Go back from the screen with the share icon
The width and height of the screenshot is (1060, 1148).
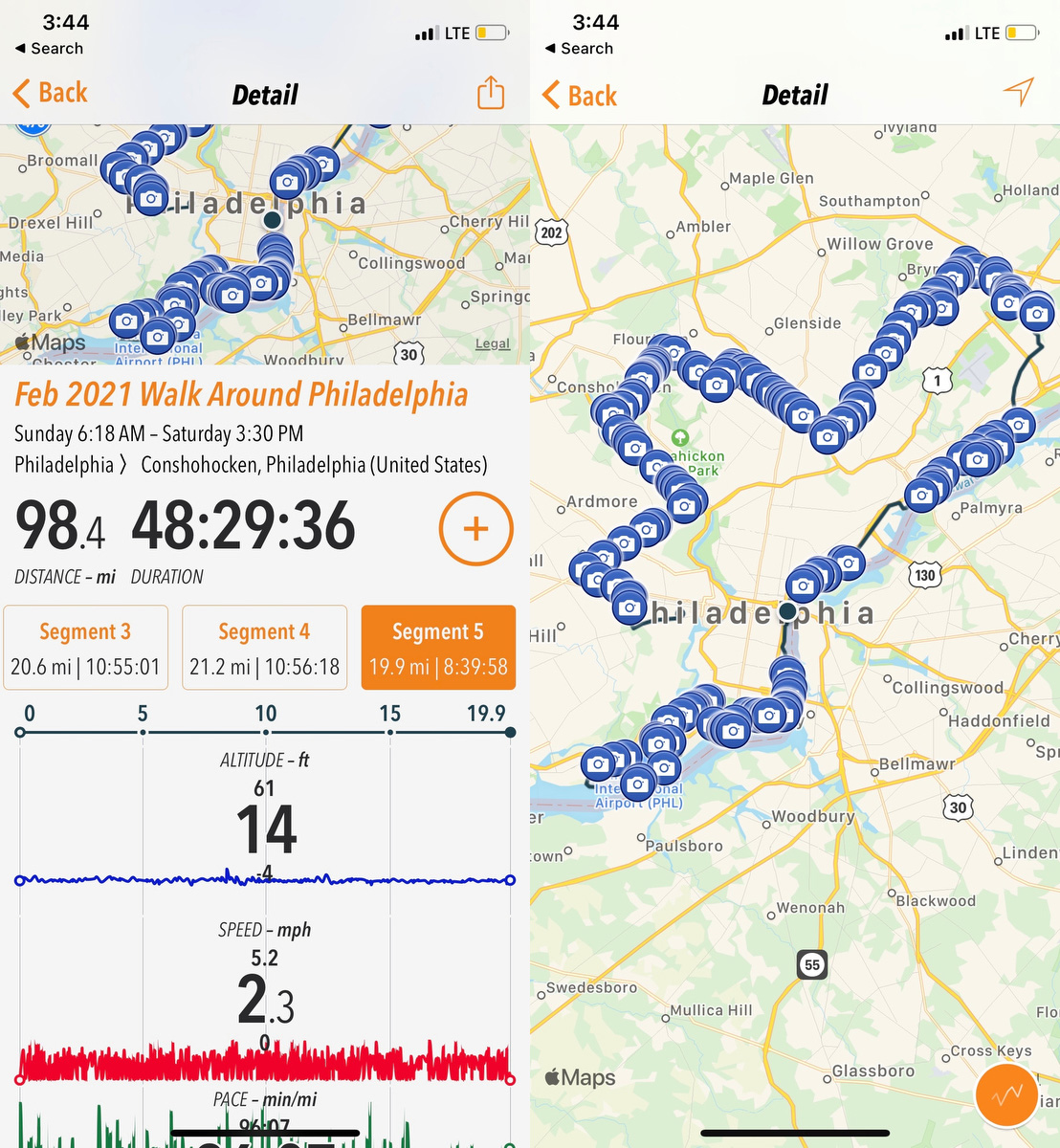(x=50, y=94)
